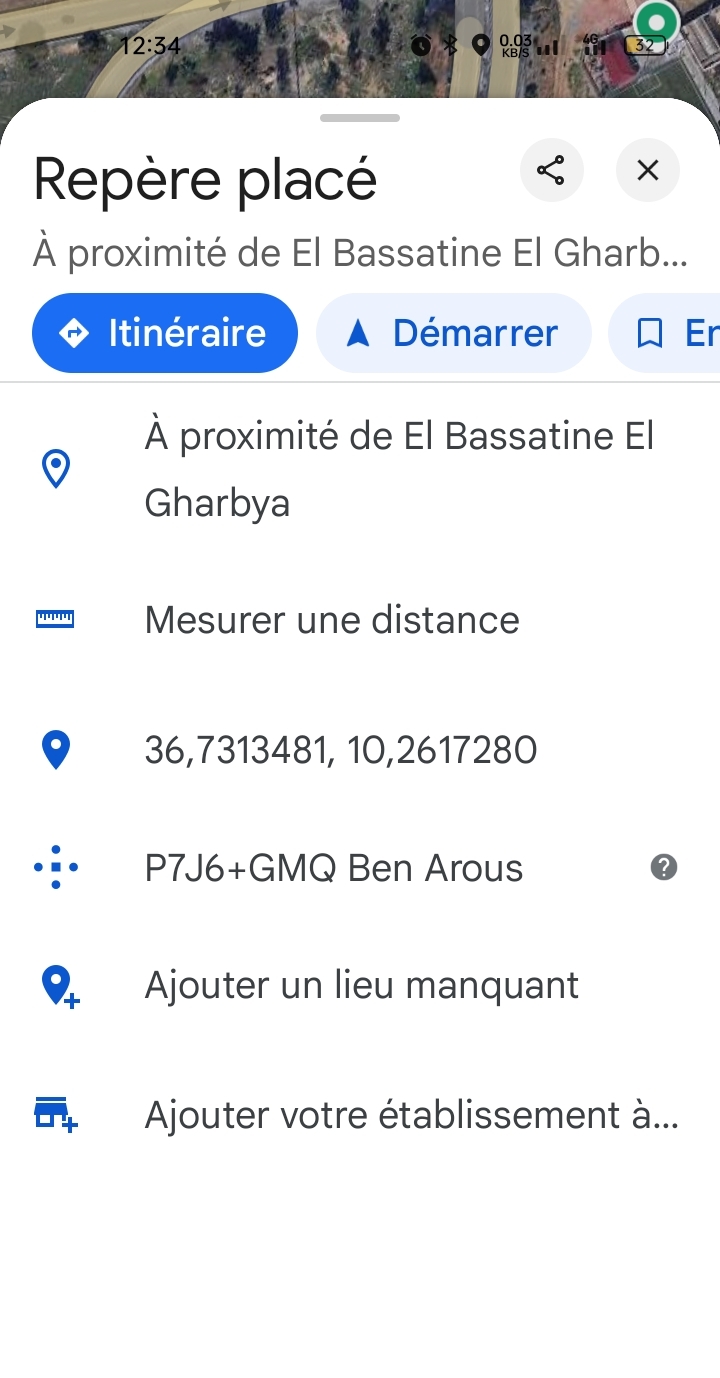This screenshot has height=1378, width=720.
Task: Share this dropped pin location
Action: point(551,171)
